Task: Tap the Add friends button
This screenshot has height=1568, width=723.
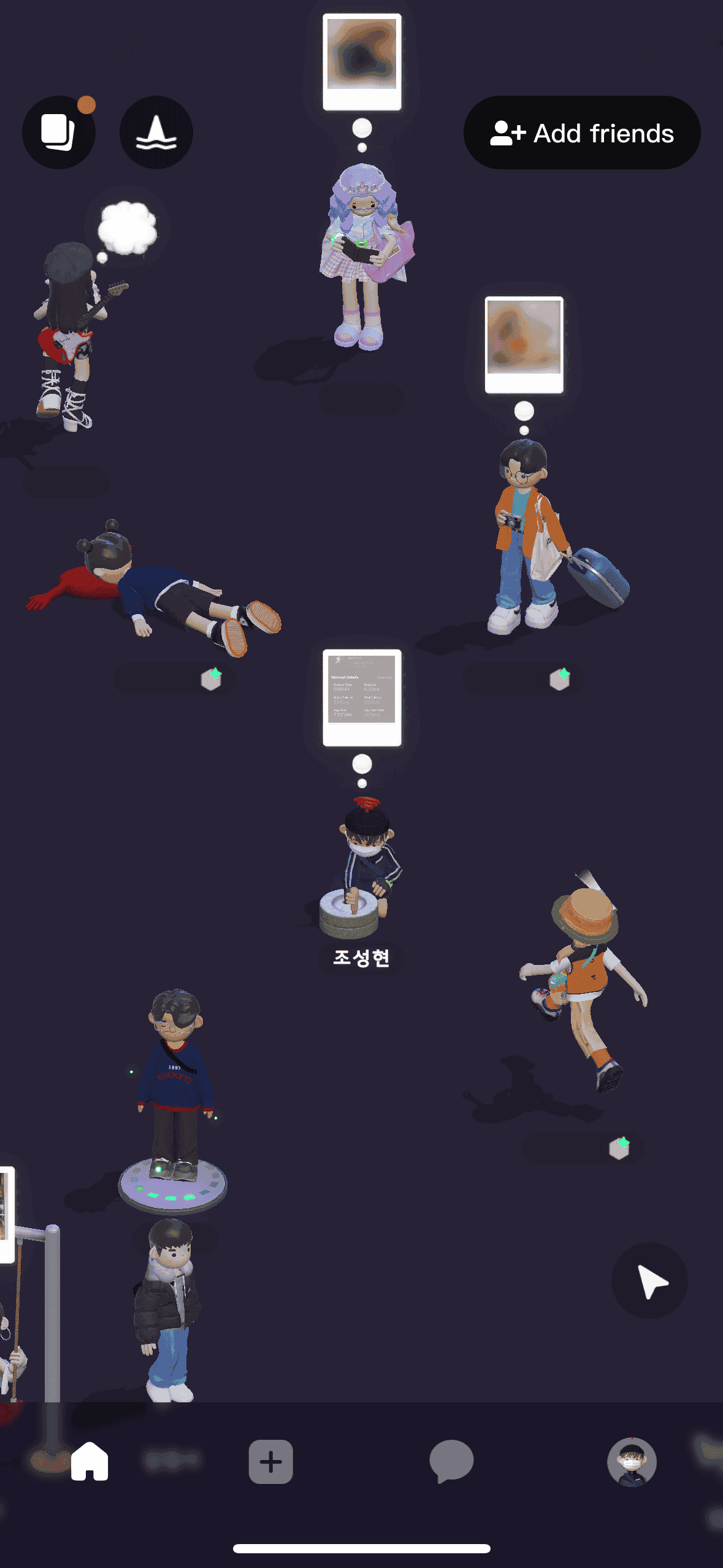Action: [581, 133]
